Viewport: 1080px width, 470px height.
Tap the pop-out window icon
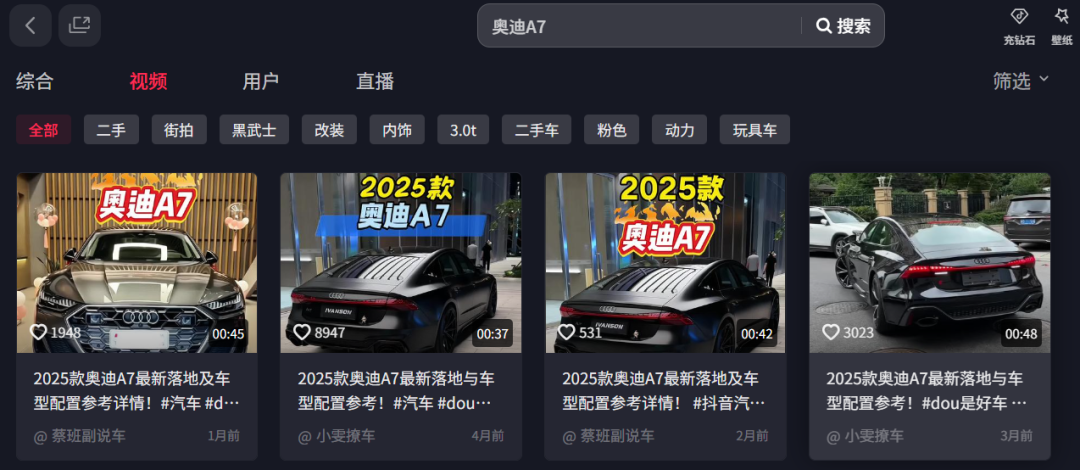tap(79, 26)
